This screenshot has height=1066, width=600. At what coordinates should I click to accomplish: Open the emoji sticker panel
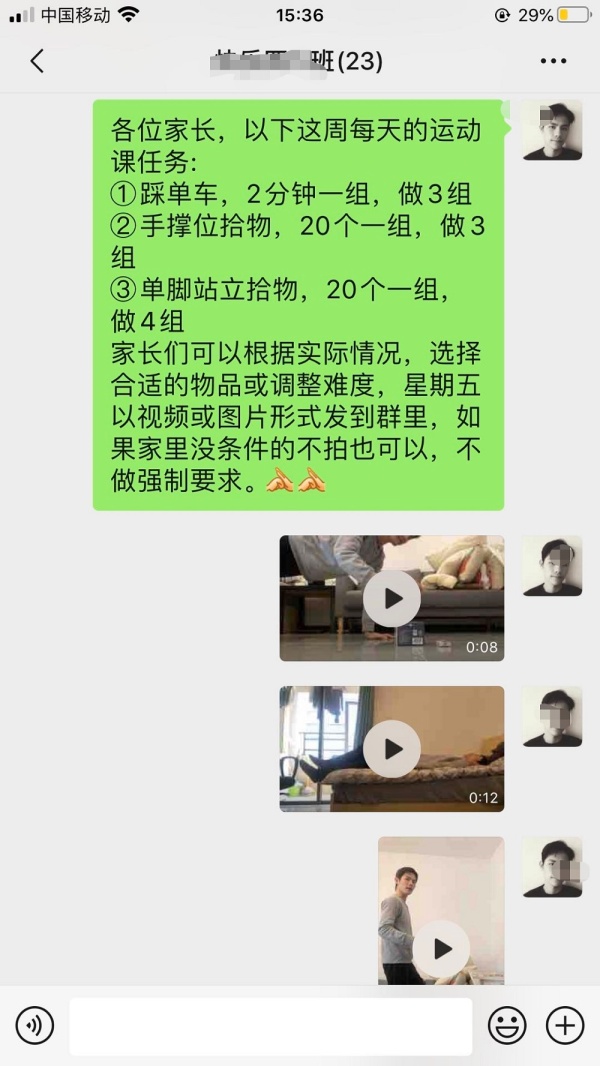(x=507, y=1025)
